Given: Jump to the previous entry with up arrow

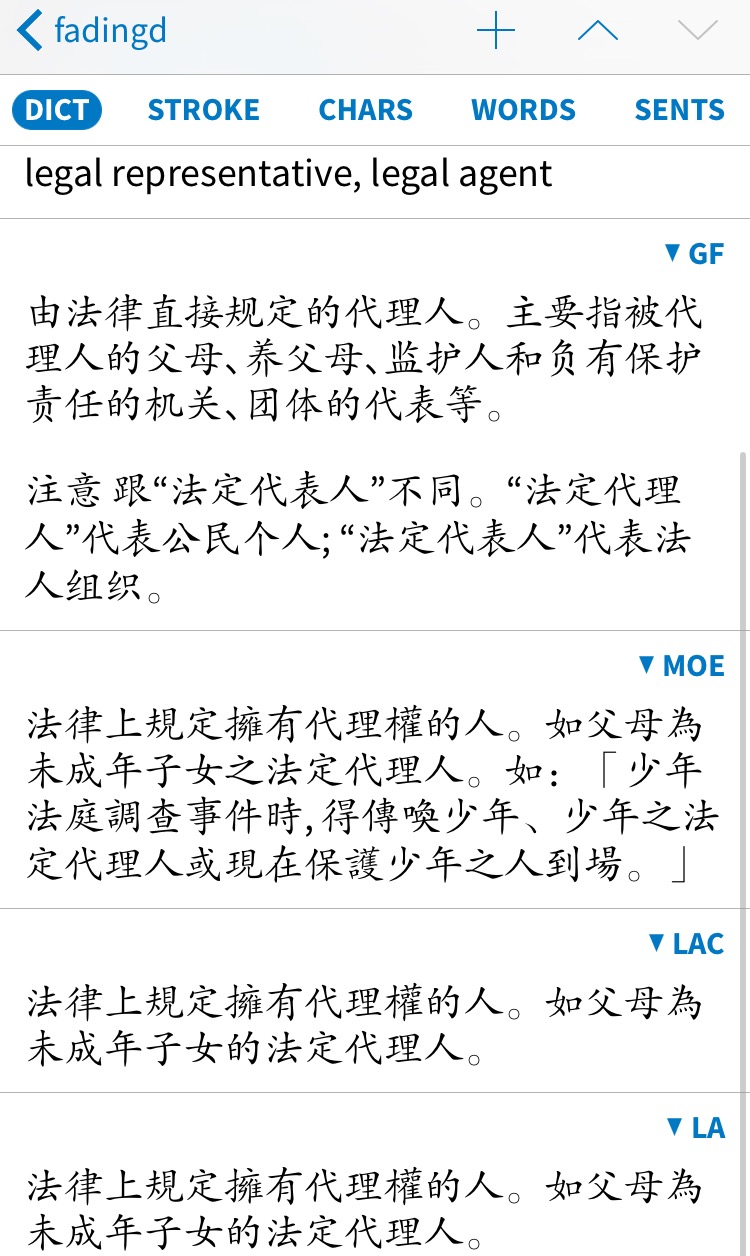Looking at the screenshot, I should 598,31.
